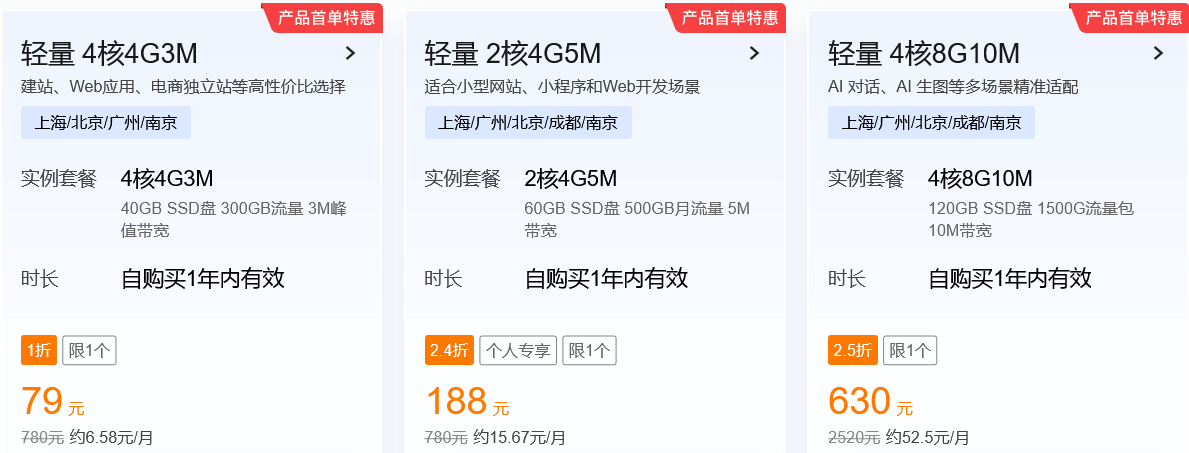The height and width of the screenshot is (453, 1189).
Task: Choose the region chip on the 2核4G5M card
Action: coord(528,123)
